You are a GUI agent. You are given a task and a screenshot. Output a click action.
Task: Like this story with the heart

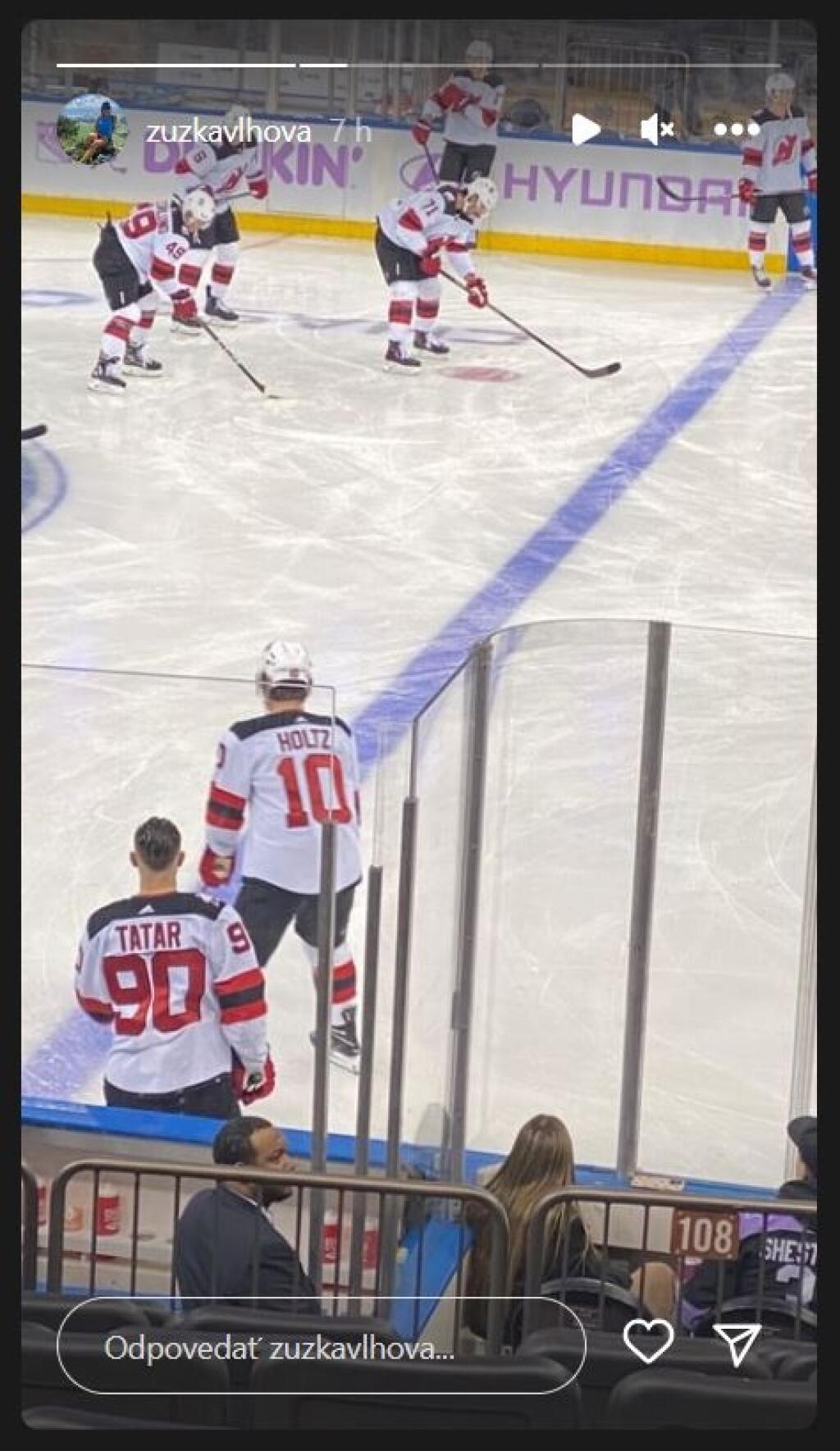pyautogui.click(x=648, y=1342)
